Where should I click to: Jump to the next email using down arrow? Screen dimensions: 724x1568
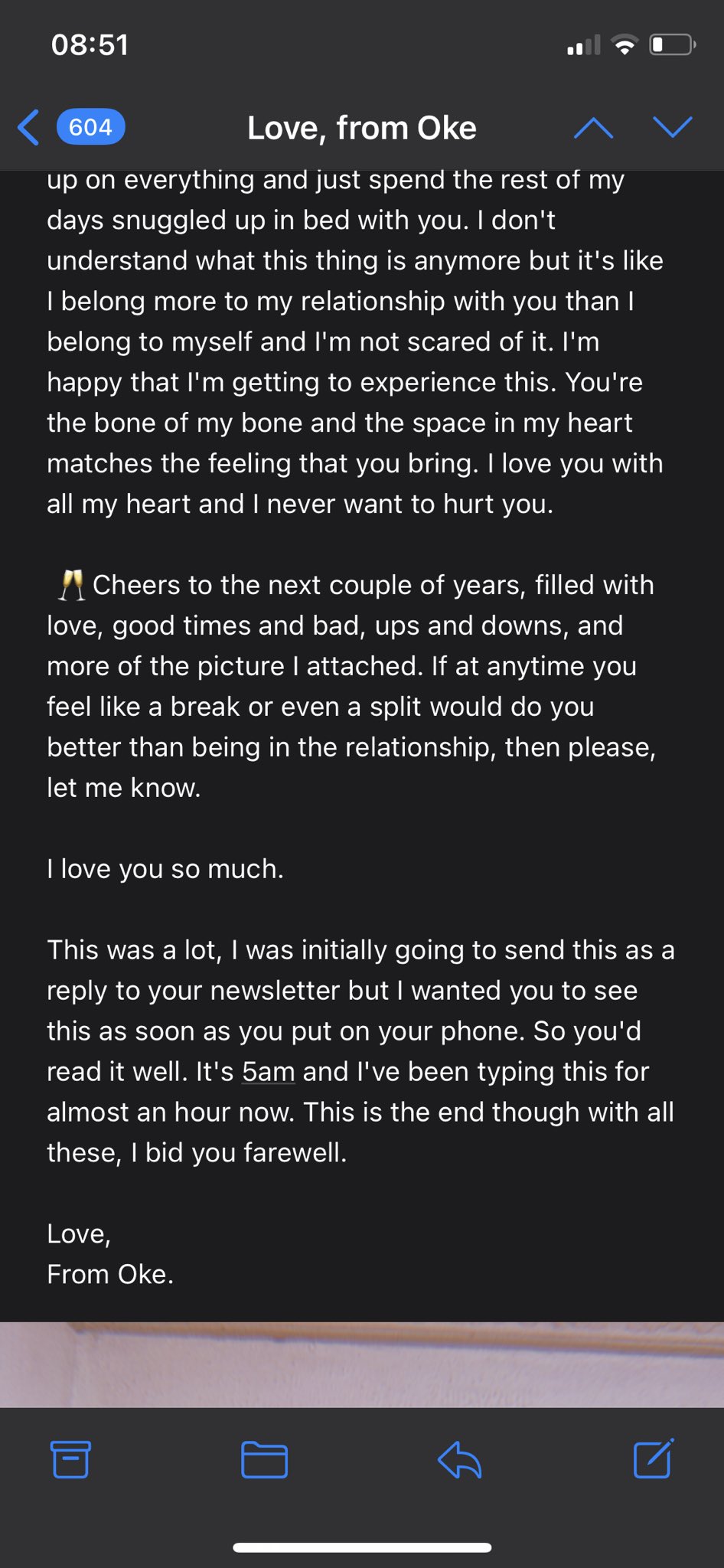[x=673, y=127]
